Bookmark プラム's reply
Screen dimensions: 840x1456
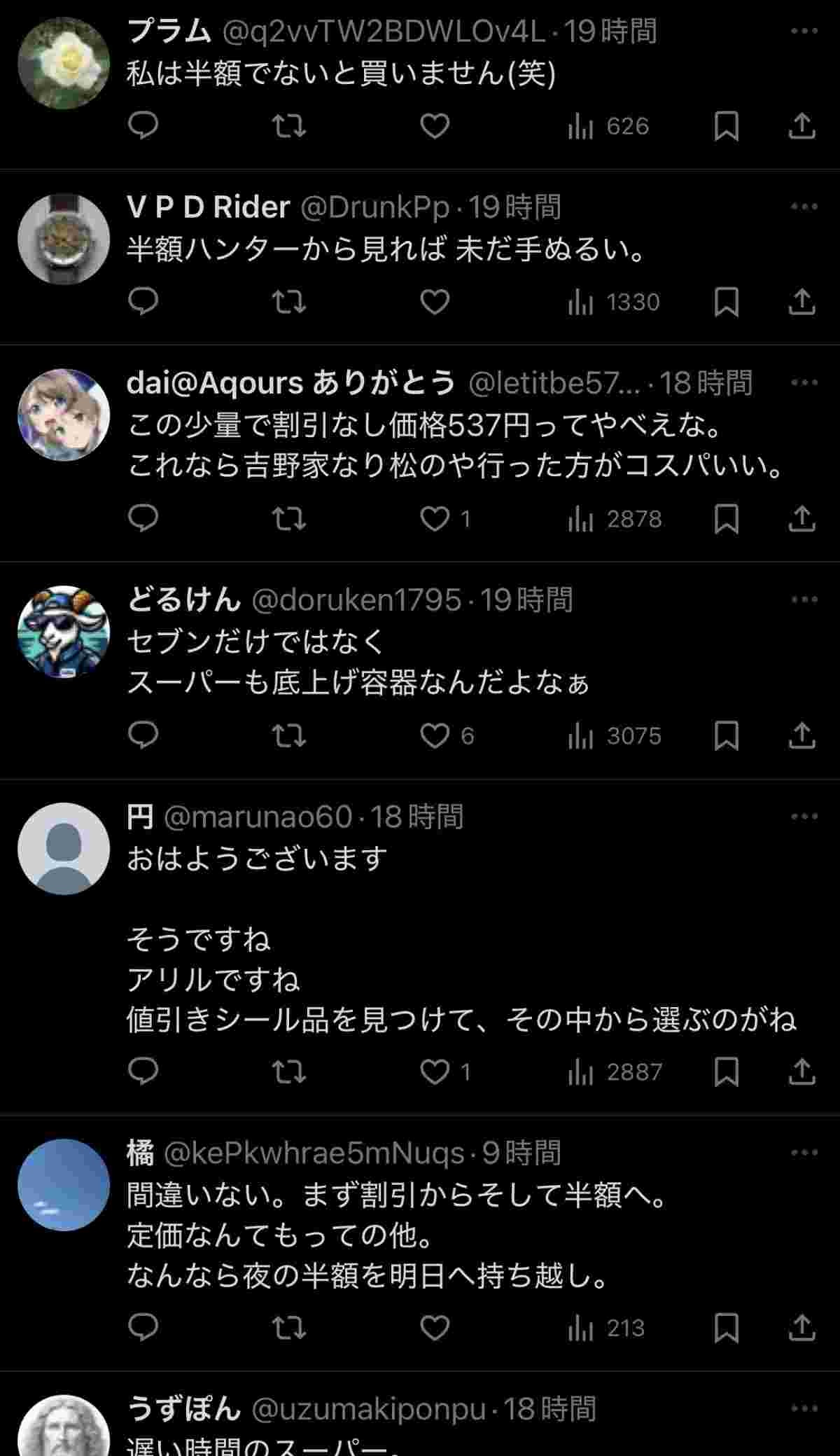tap(726, 126)
